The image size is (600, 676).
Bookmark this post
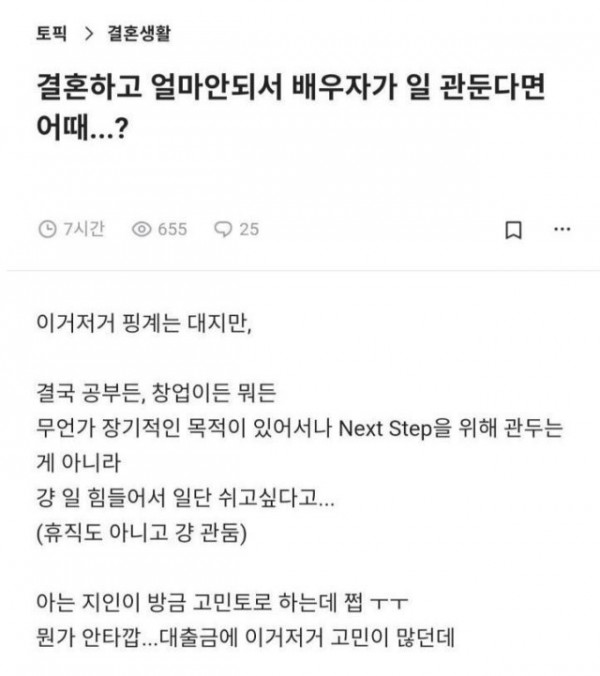coord(513,229)
